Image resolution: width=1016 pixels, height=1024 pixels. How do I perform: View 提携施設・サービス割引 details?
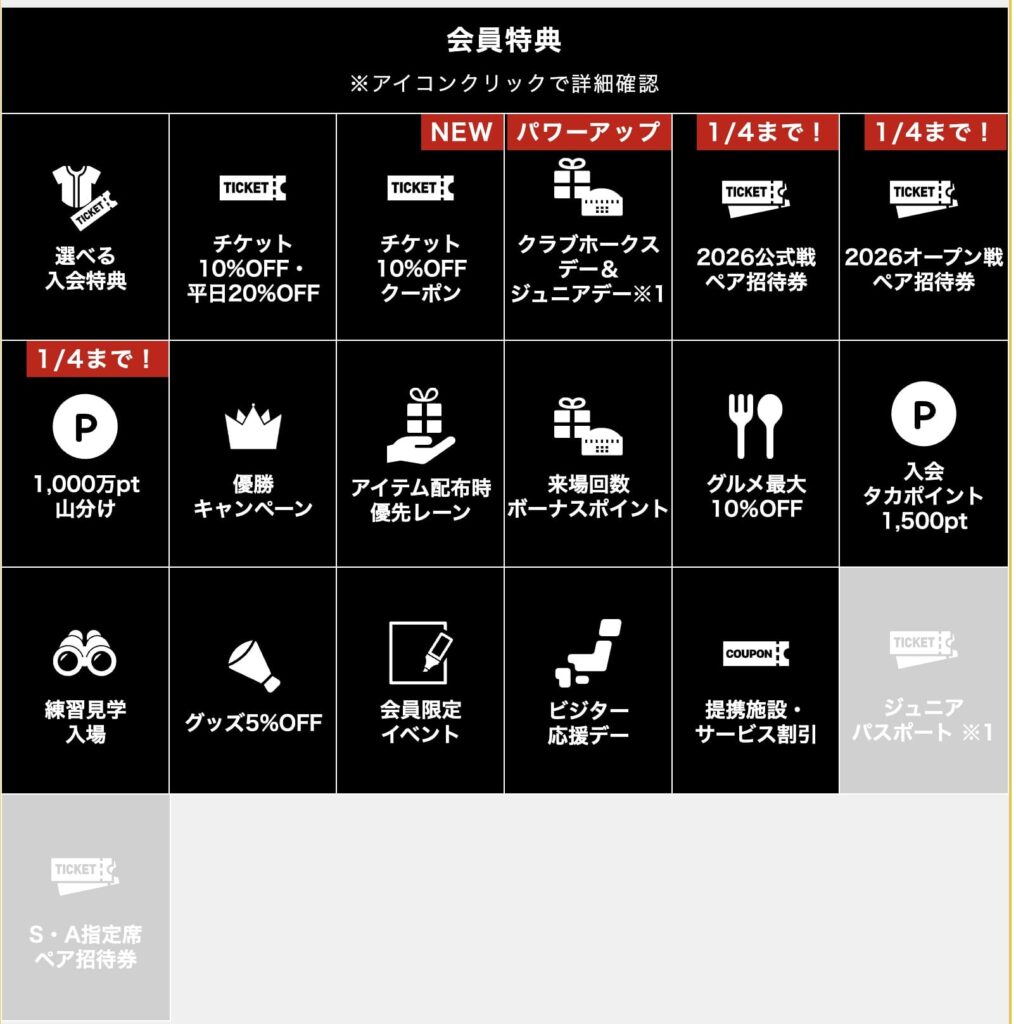click(x=755, y=681)
